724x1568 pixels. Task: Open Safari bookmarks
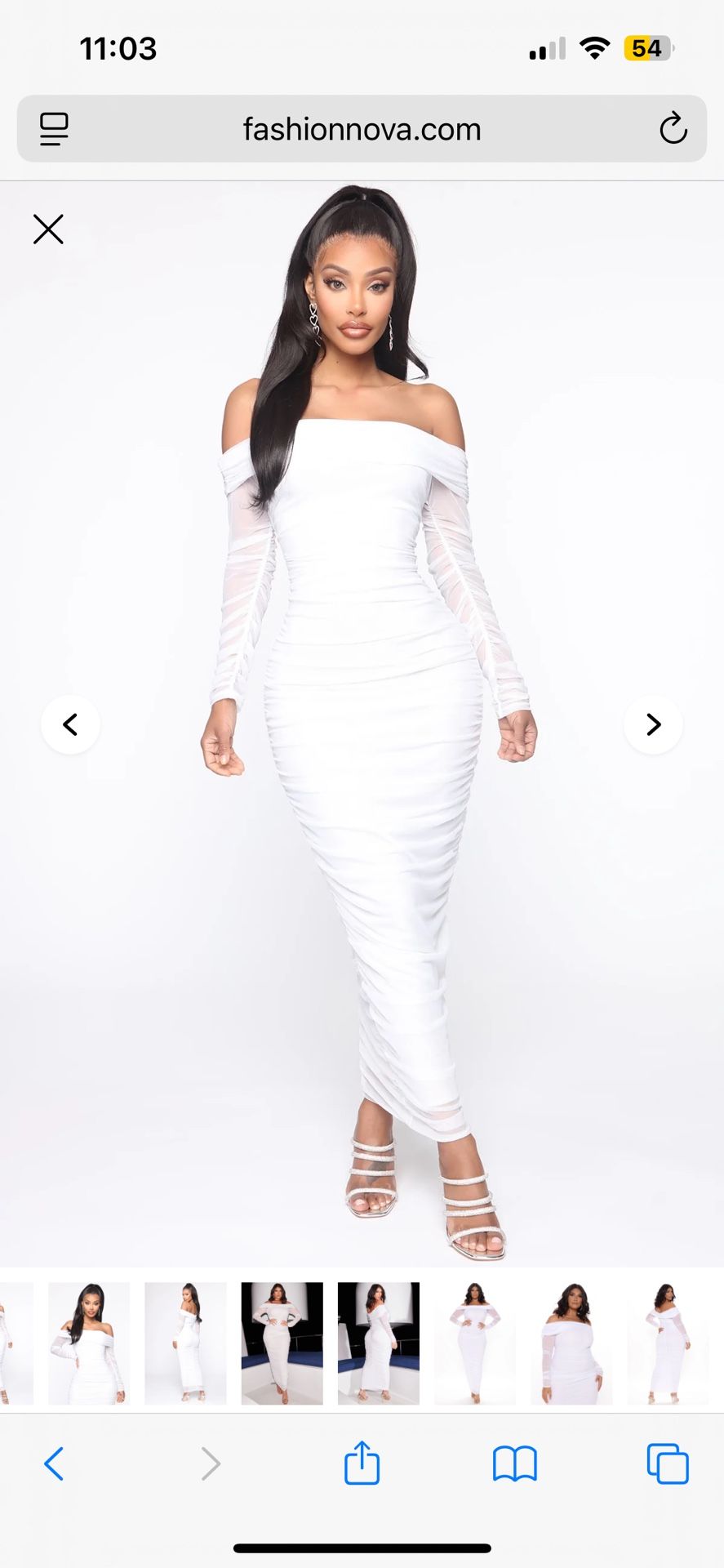514,1463
